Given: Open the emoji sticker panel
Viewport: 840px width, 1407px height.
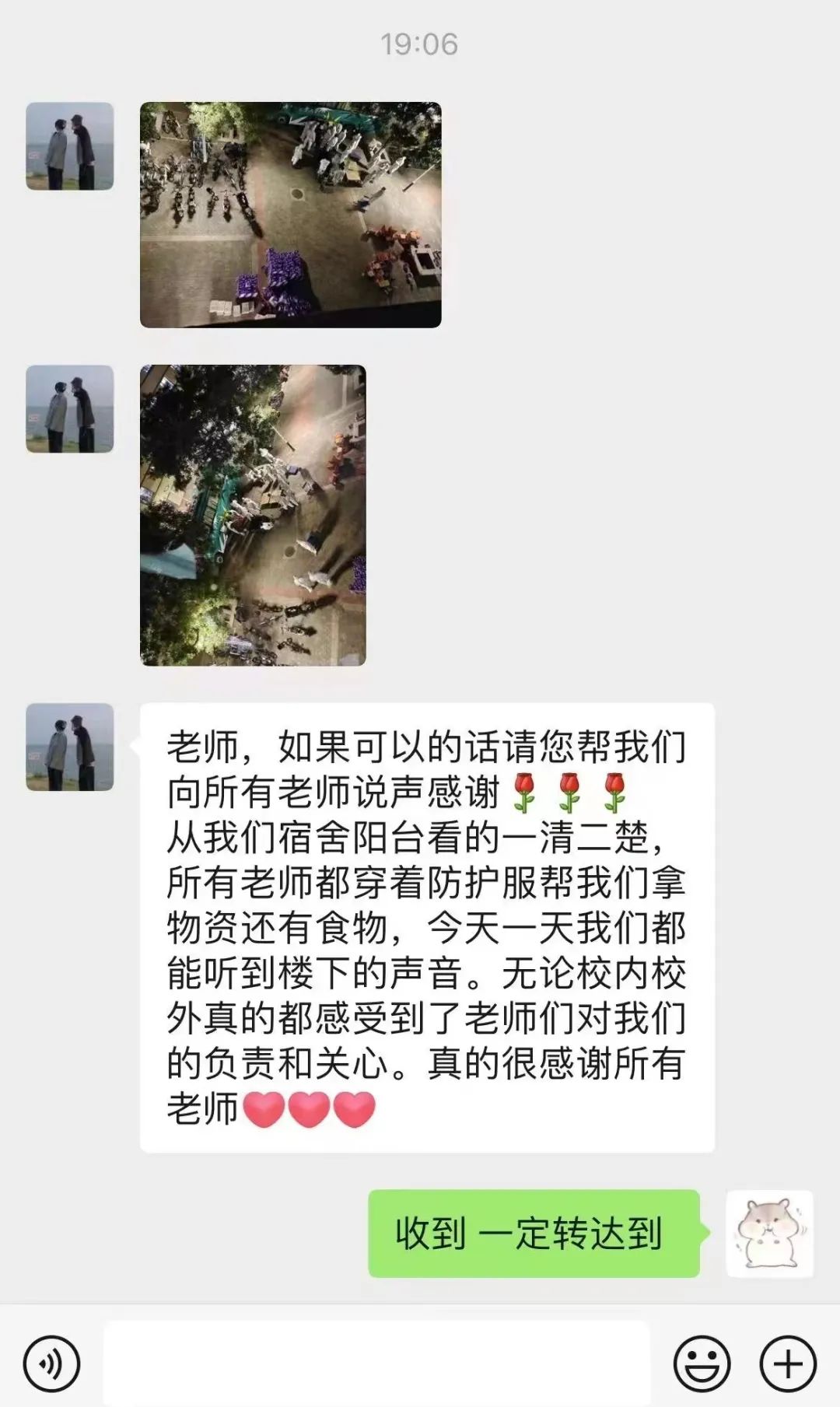Looking at the screenshot, I should [702, 1363].
